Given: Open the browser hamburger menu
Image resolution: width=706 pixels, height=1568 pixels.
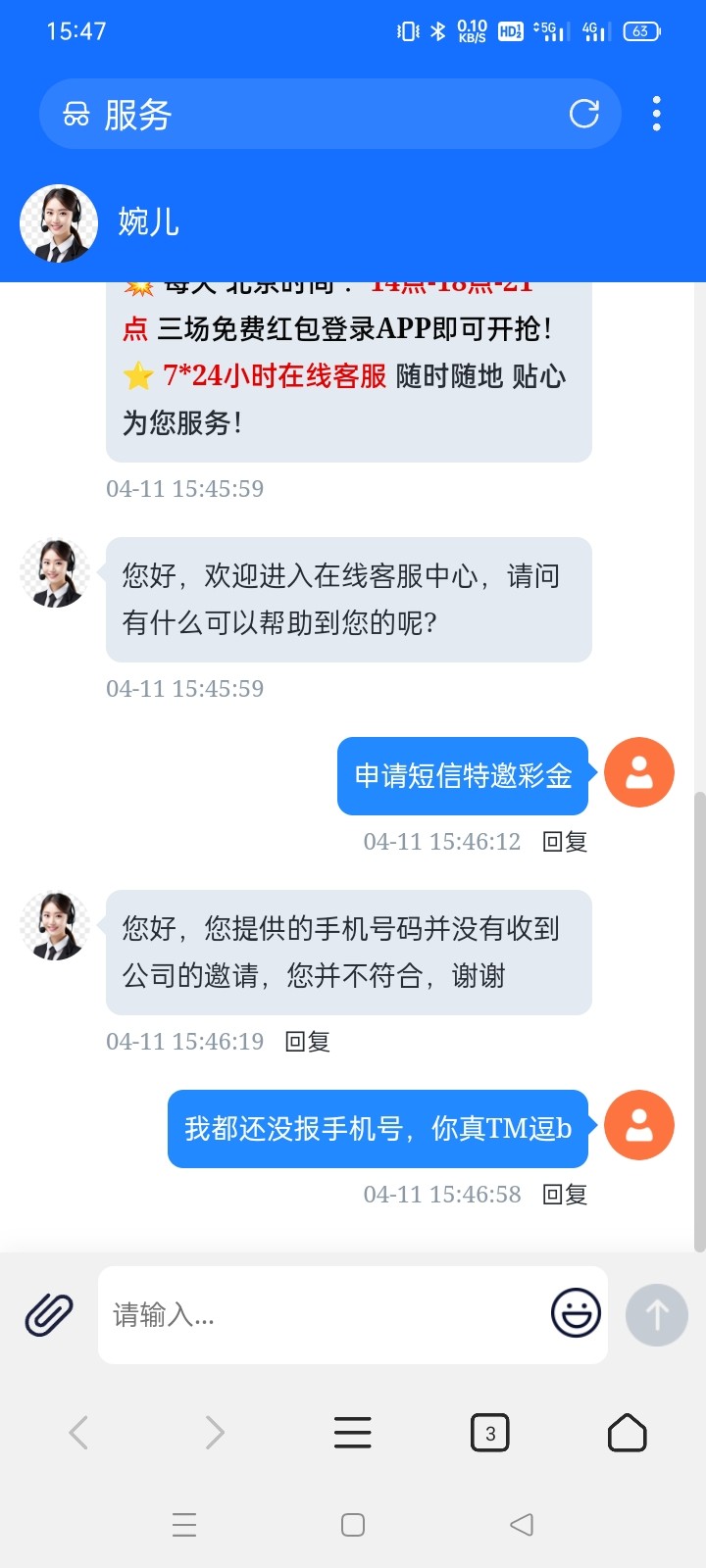Looking at the screenshot, I should (352, 1433).
